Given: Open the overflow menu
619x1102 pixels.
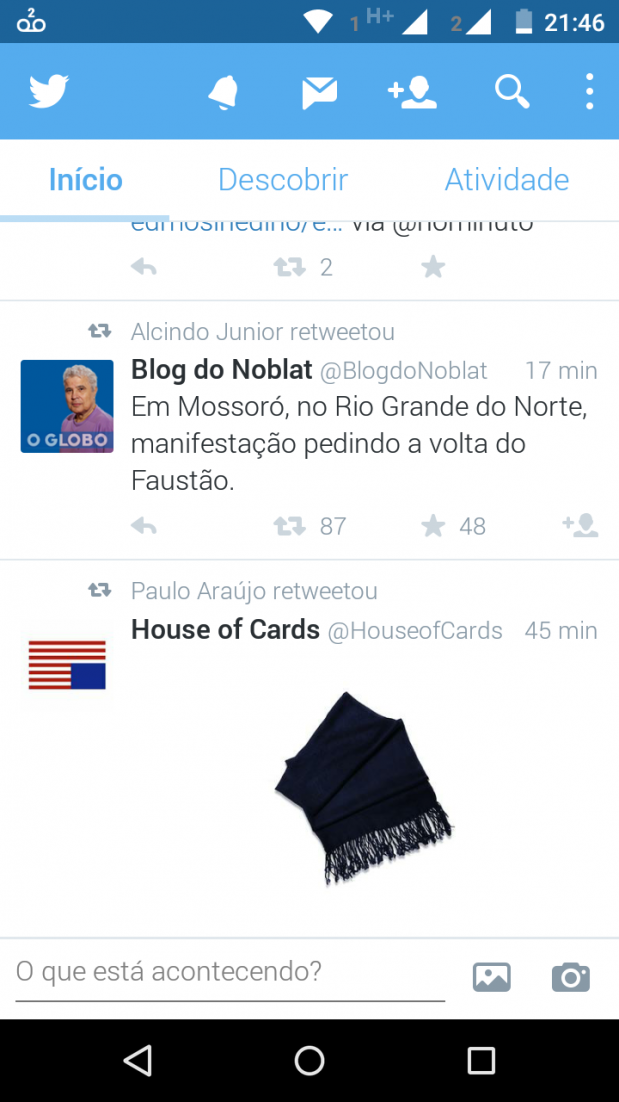Looking at the screenshot, I should 589,91.
